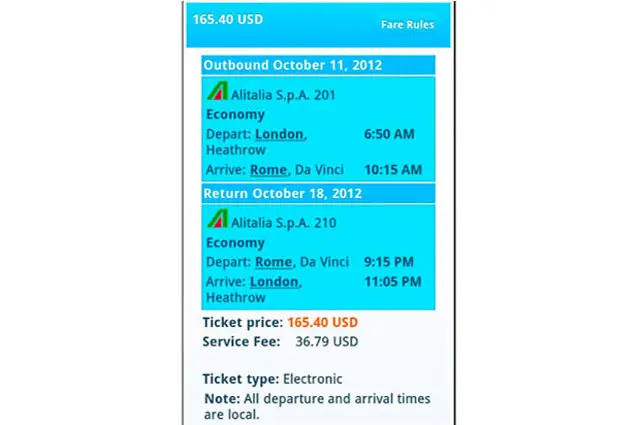The width and height of the screenshot is (640, 425).
Task: Open London link in outbound Depart row
Action: tap(279, 134)
